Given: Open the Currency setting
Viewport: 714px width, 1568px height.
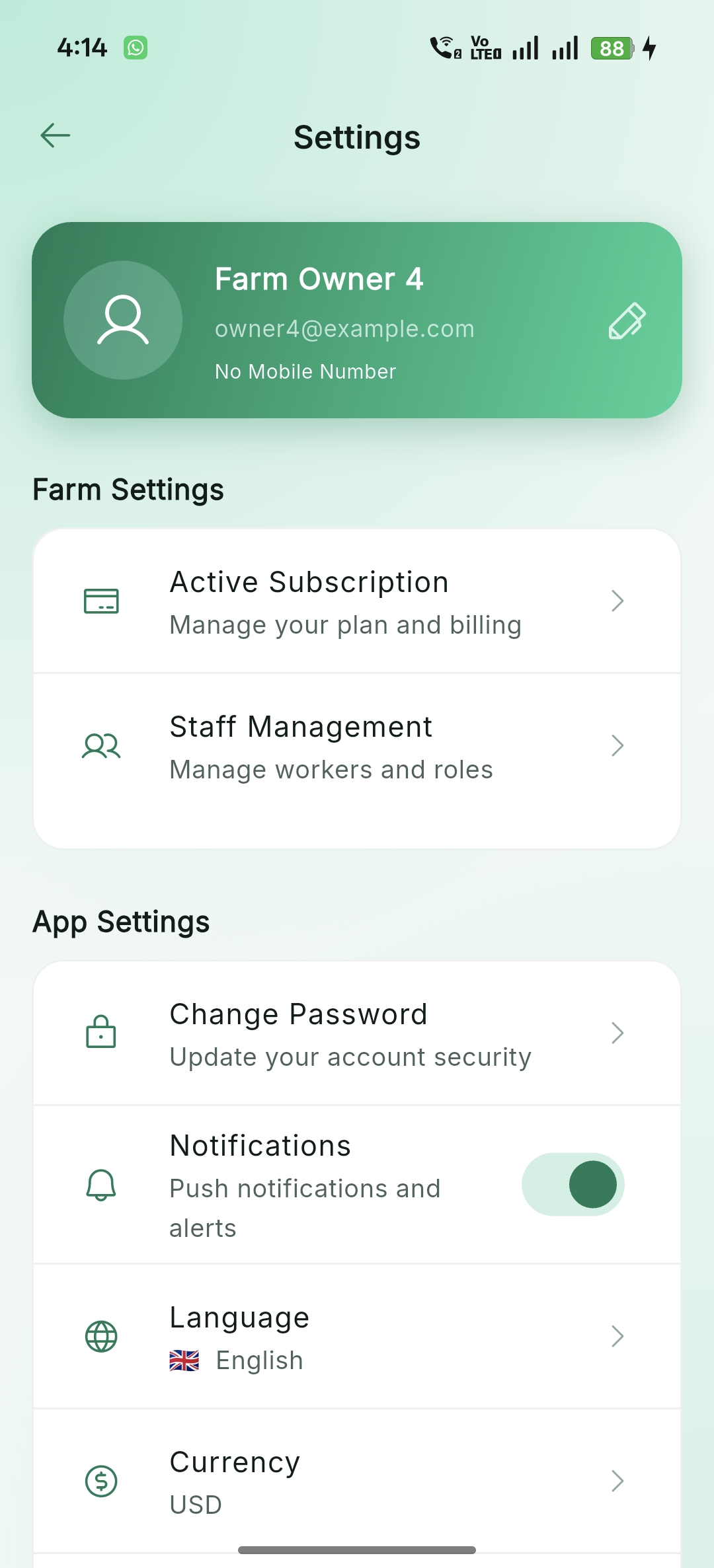Looking at the screenshot, I should click(x=357, y=1481).
